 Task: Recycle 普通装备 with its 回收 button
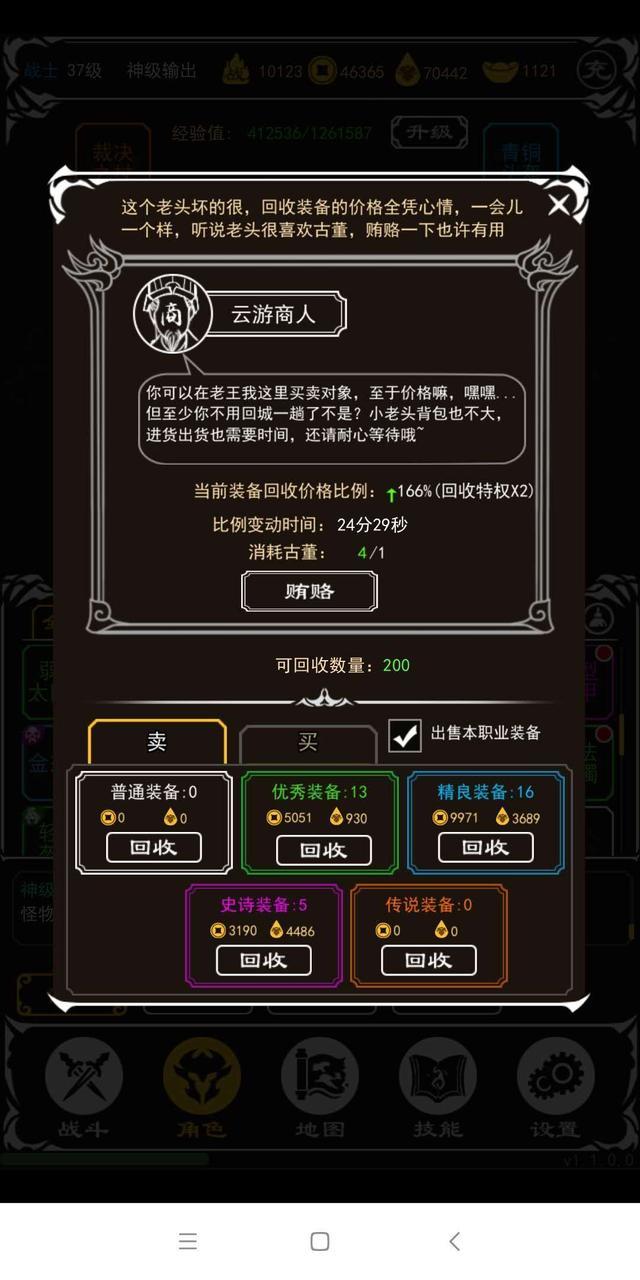point(154,847)
